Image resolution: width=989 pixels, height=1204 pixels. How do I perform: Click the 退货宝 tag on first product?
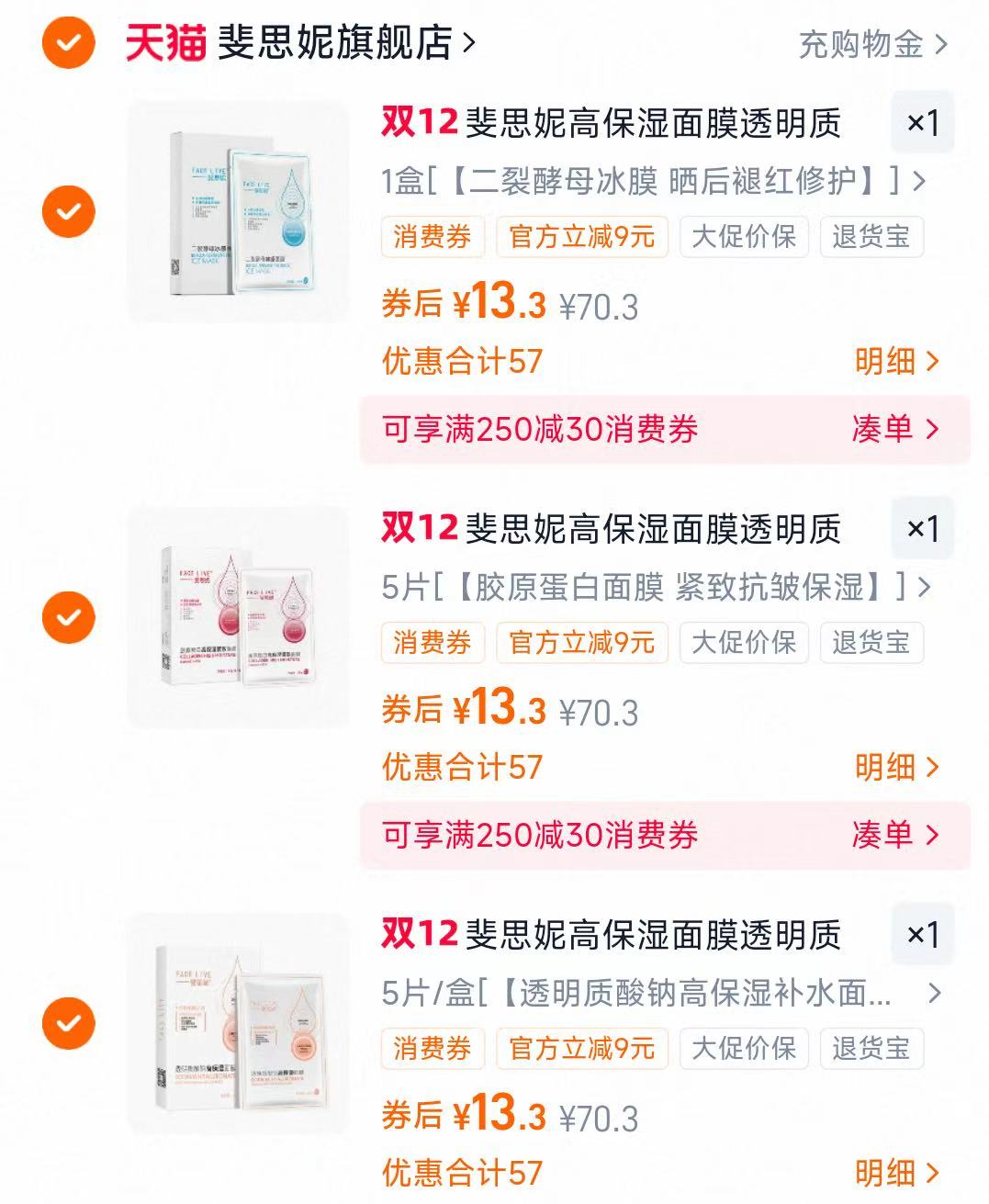(x=872, y=237)
